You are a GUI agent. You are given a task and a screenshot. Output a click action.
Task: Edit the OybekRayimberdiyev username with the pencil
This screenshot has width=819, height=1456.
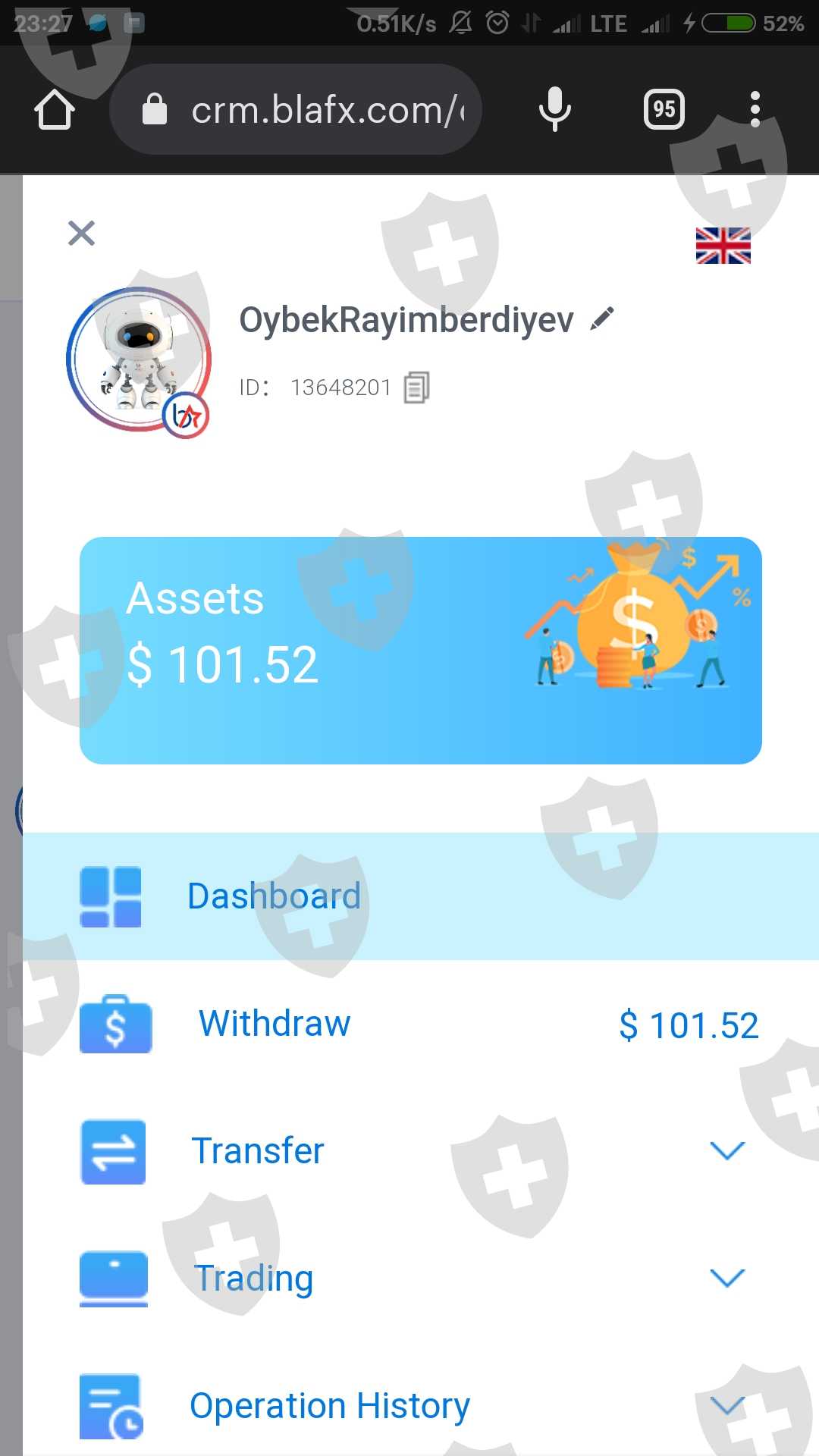pos(602,319)
